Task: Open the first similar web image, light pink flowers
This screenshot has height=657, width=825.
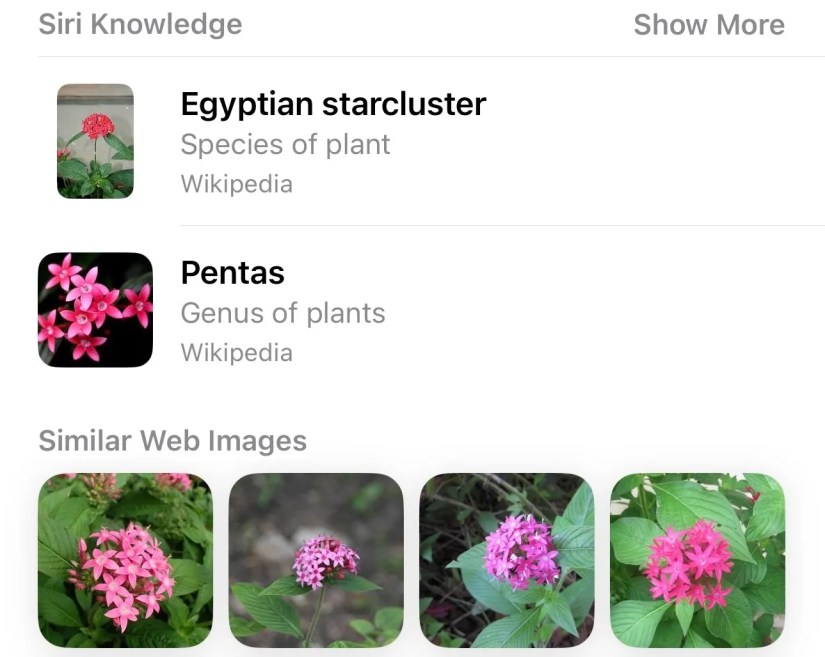Action: coord(125,560)
